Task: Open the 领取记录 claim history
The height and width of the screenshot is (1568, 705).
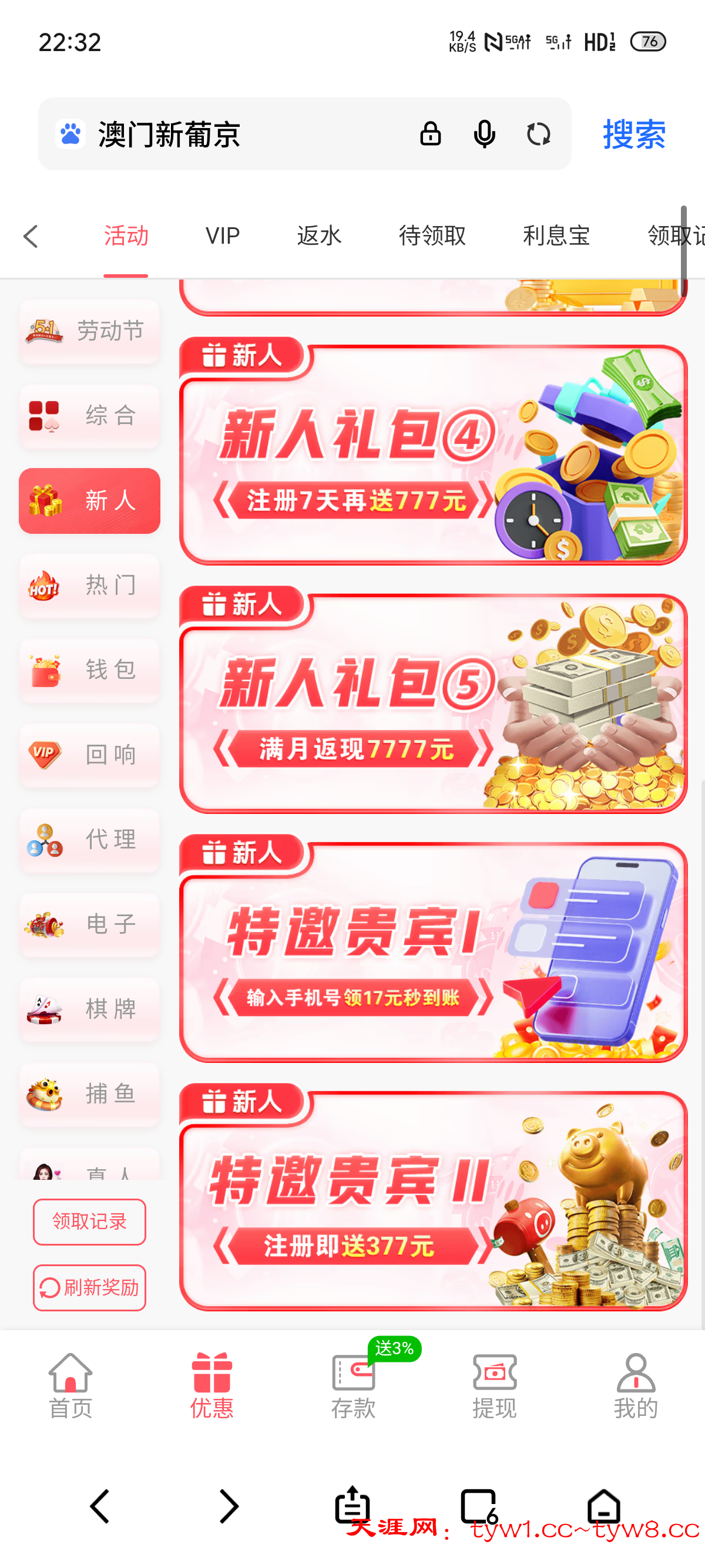Action: coord(89,1222)
